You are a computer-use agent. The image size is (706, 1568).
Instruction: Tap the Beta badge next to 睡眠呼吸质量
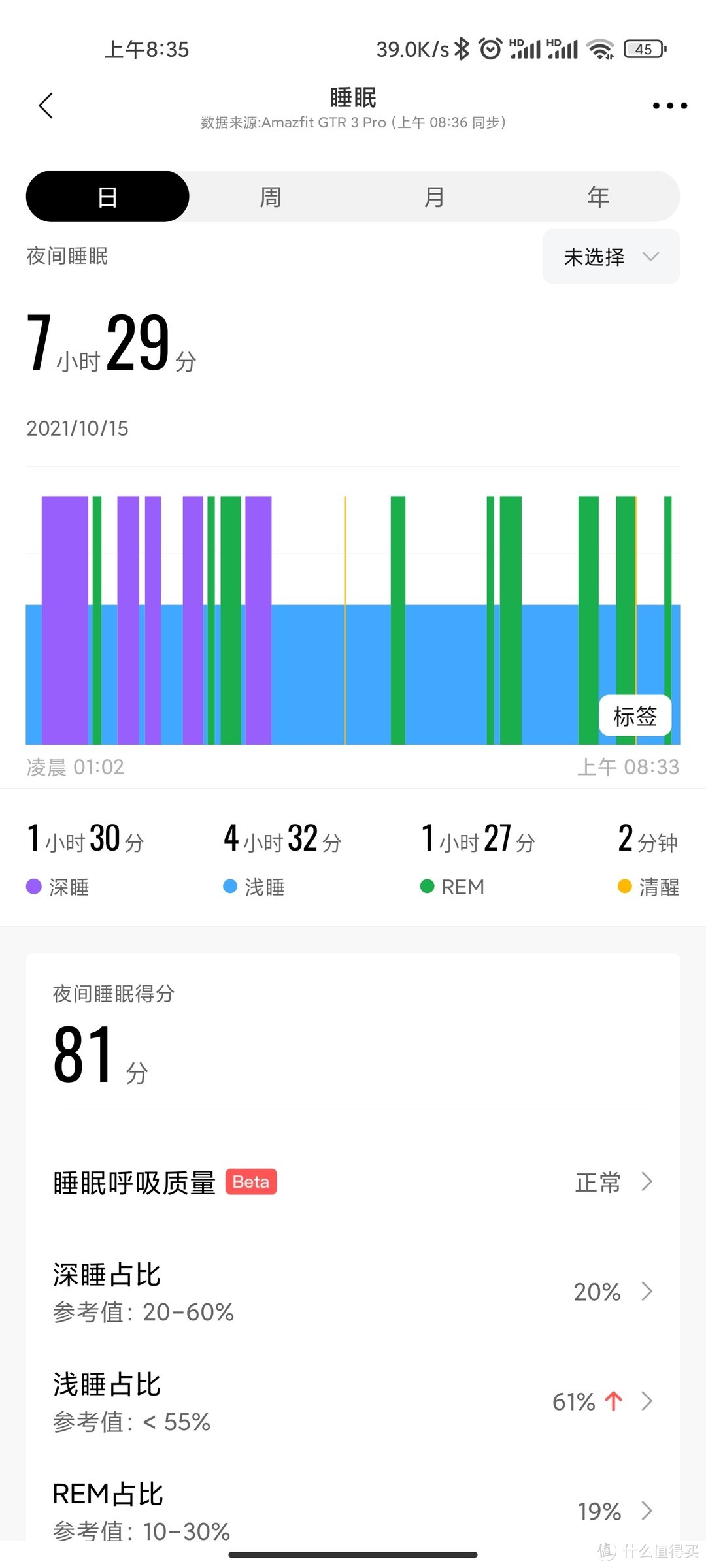[250, 1181]
